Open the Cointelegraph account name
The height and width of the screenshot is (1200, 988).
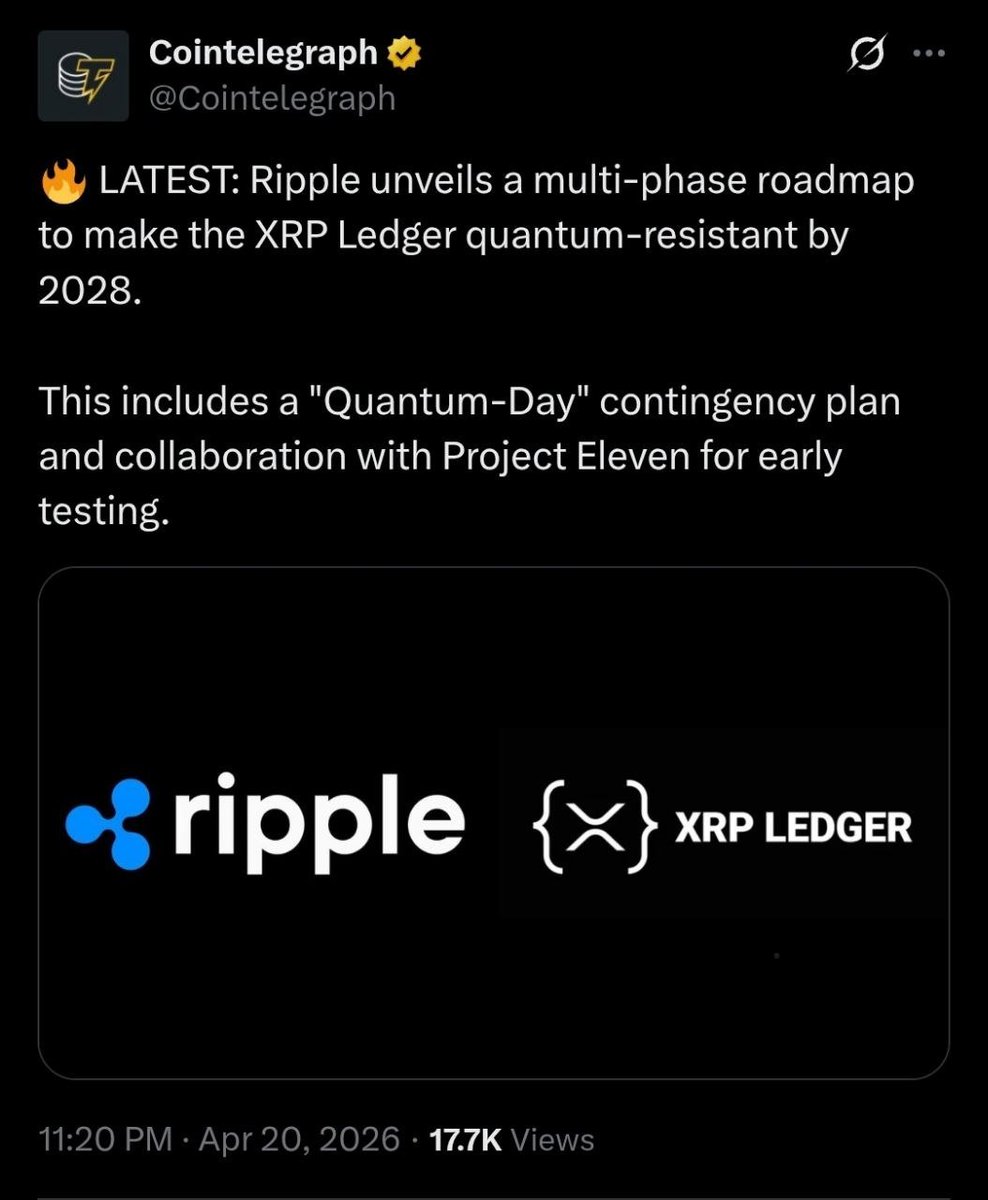click(x=264, y=53)
